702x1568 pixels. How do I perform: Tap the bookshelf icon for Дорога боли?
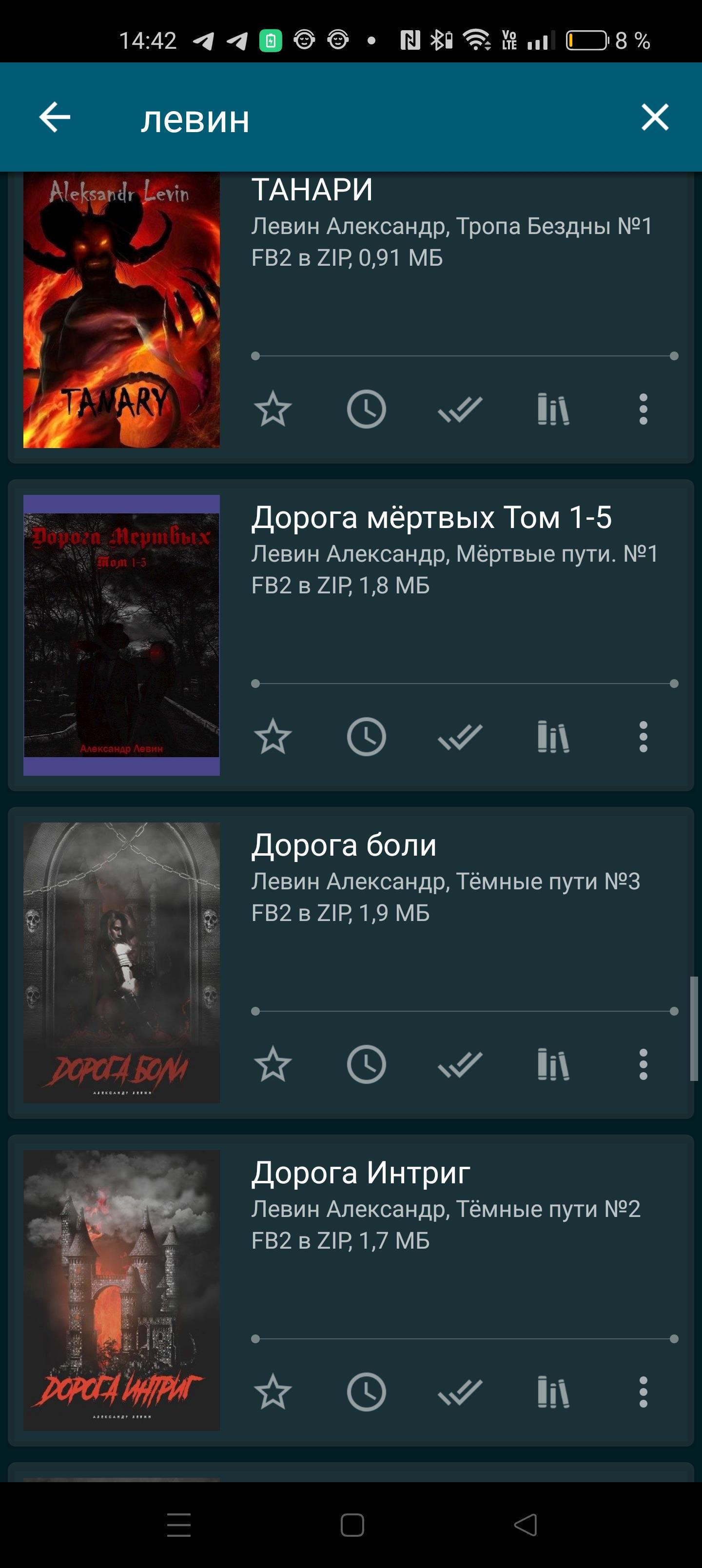pyautogui.click(x=553, y=1064)
